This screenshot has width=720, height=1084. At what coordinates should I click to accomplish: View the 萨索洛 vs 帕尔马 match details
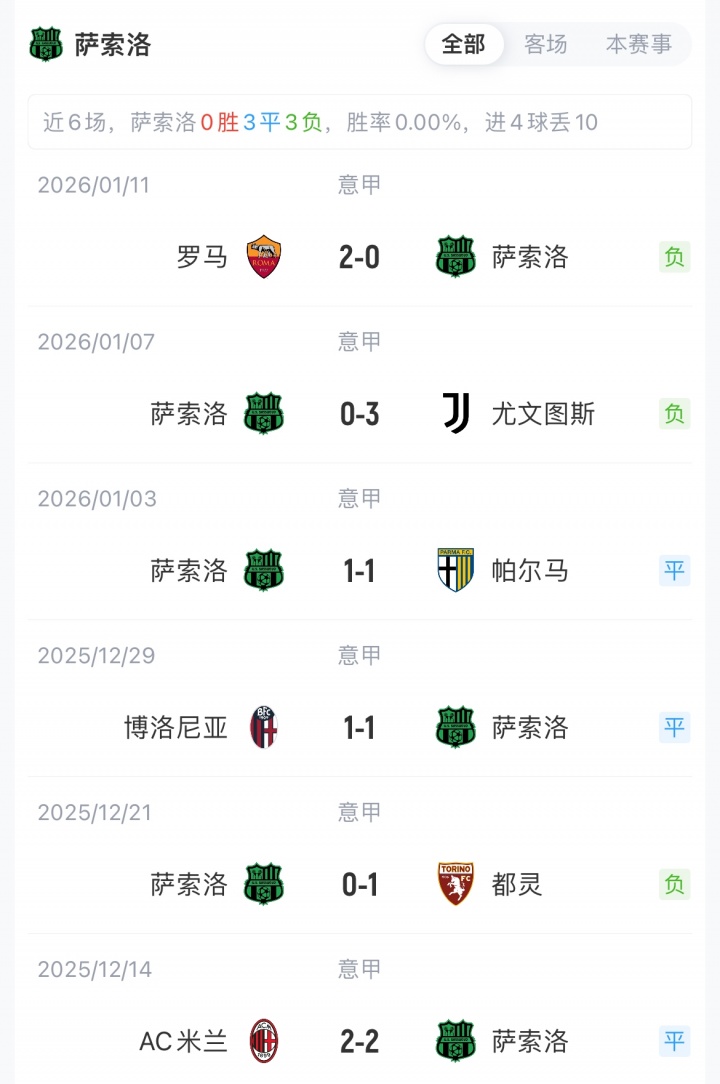pos(359,570)
